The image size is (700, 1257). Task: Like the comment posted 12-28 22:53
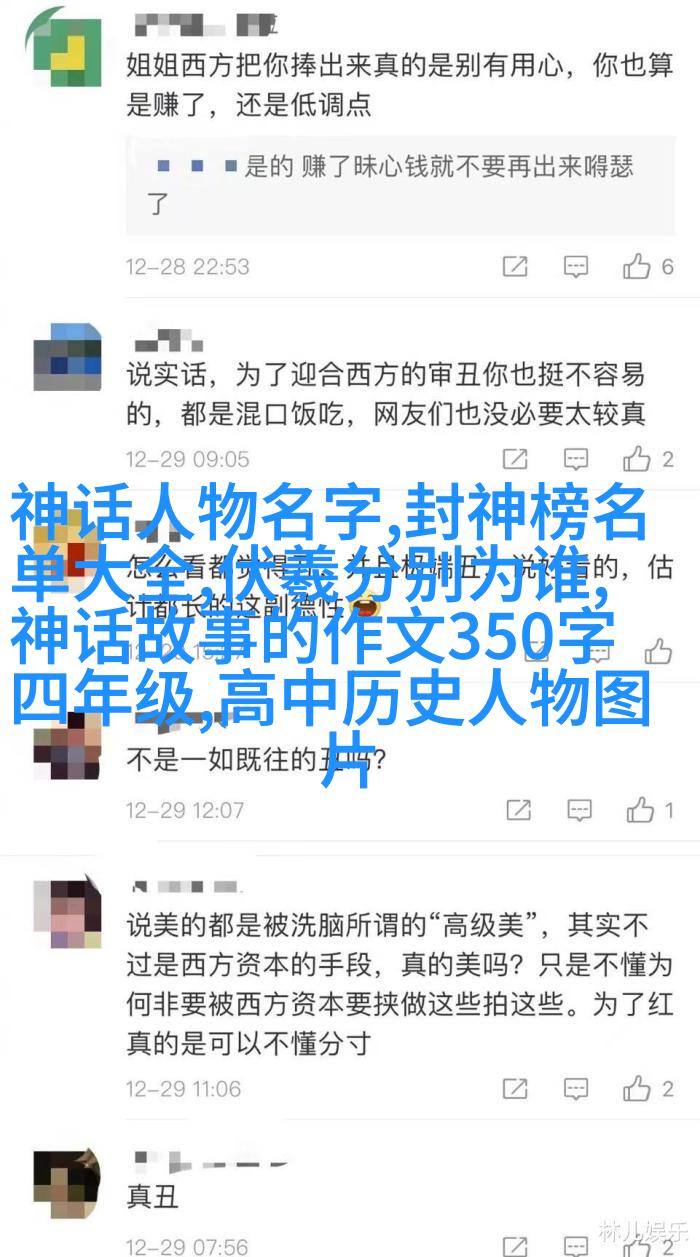tap(637, 266)
